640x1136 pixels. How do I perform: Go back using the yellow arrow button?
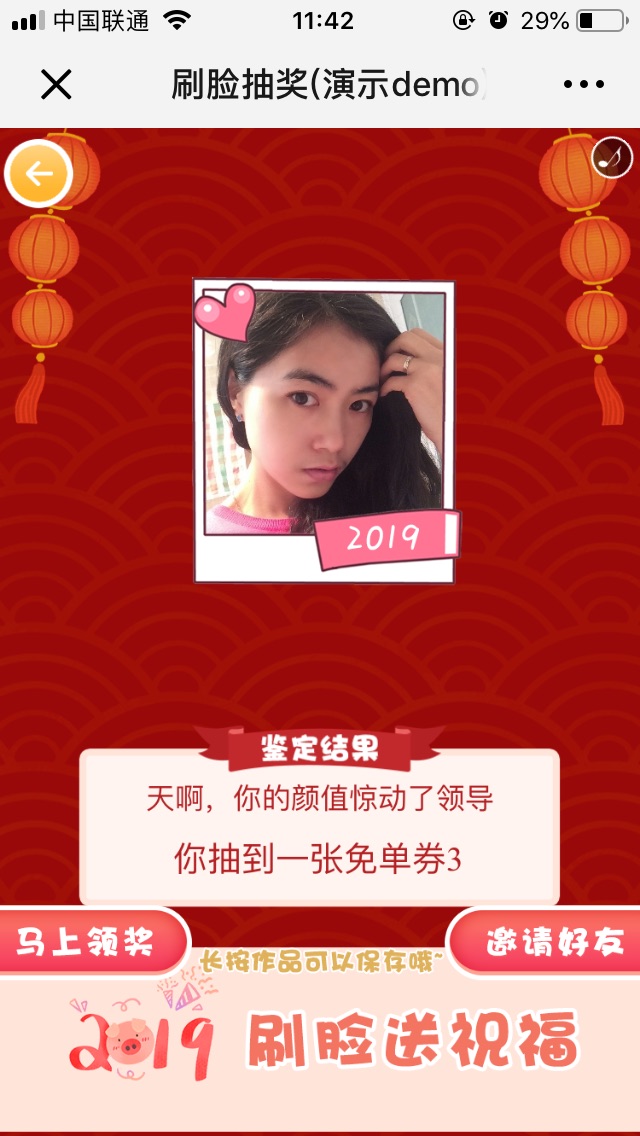tap(38, 175)
